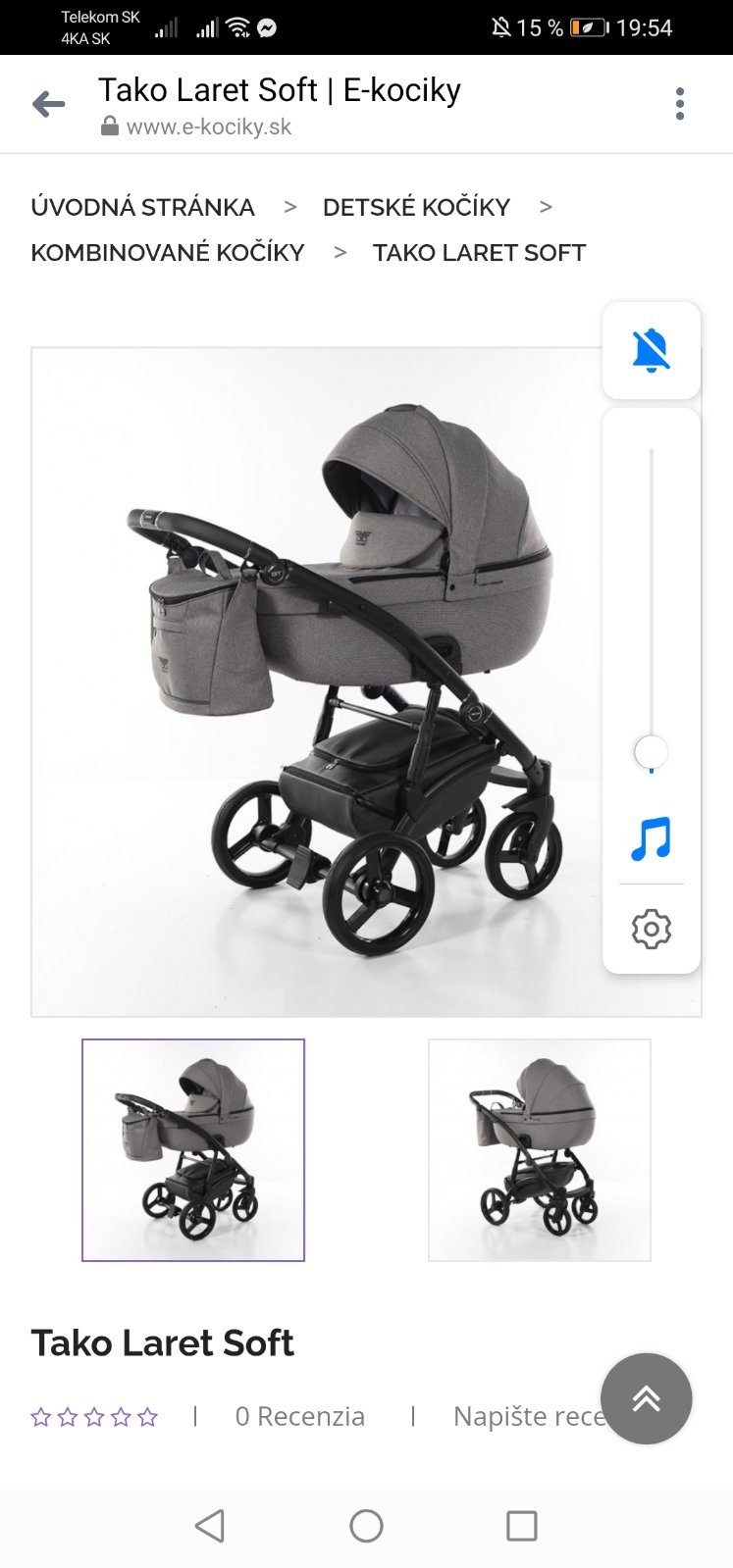Select the second stroller thumbnail
This screenshot has height=1568, width=733.
pyautogui.click(x=540, y=1149)
